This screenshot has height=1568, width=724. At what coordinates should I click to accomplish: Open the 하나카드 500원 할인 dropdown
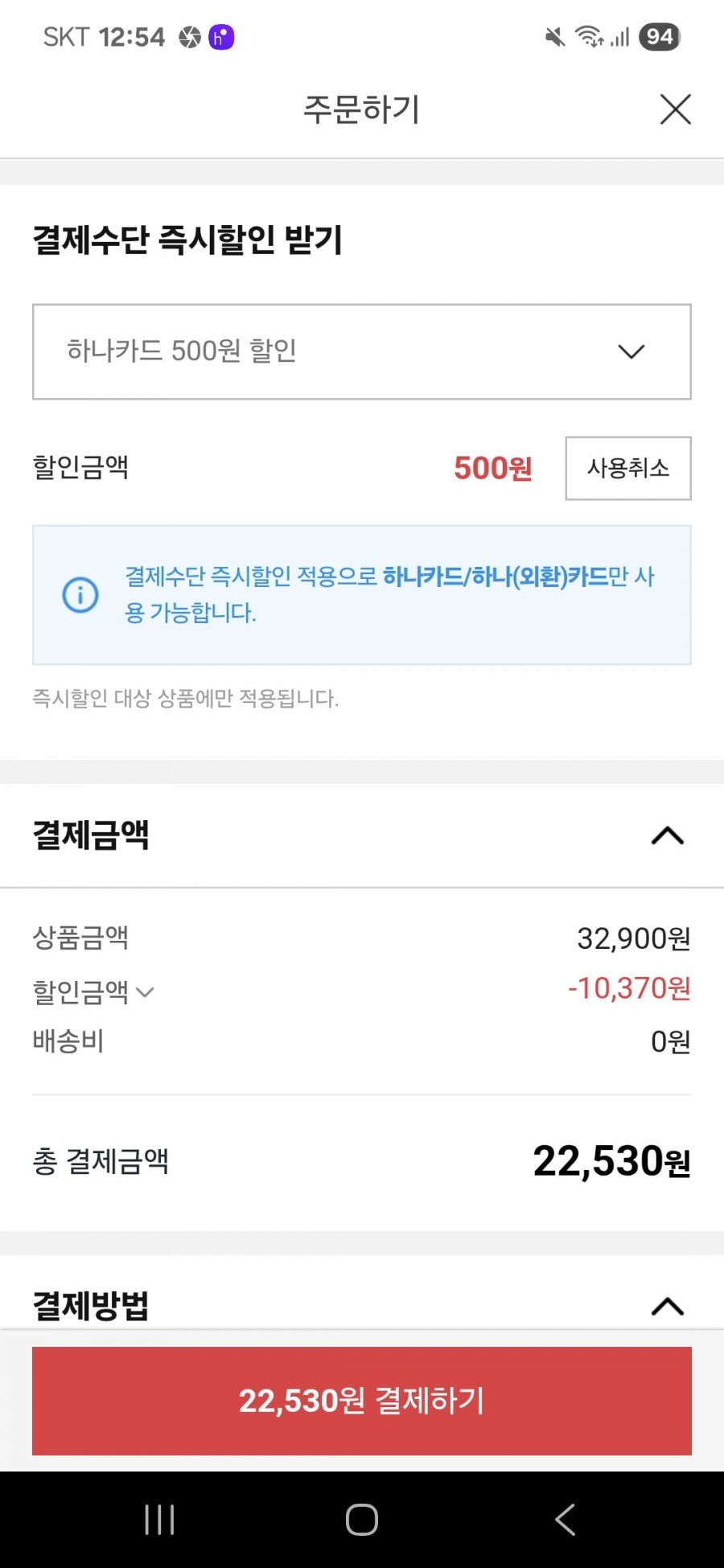(362, 351)
